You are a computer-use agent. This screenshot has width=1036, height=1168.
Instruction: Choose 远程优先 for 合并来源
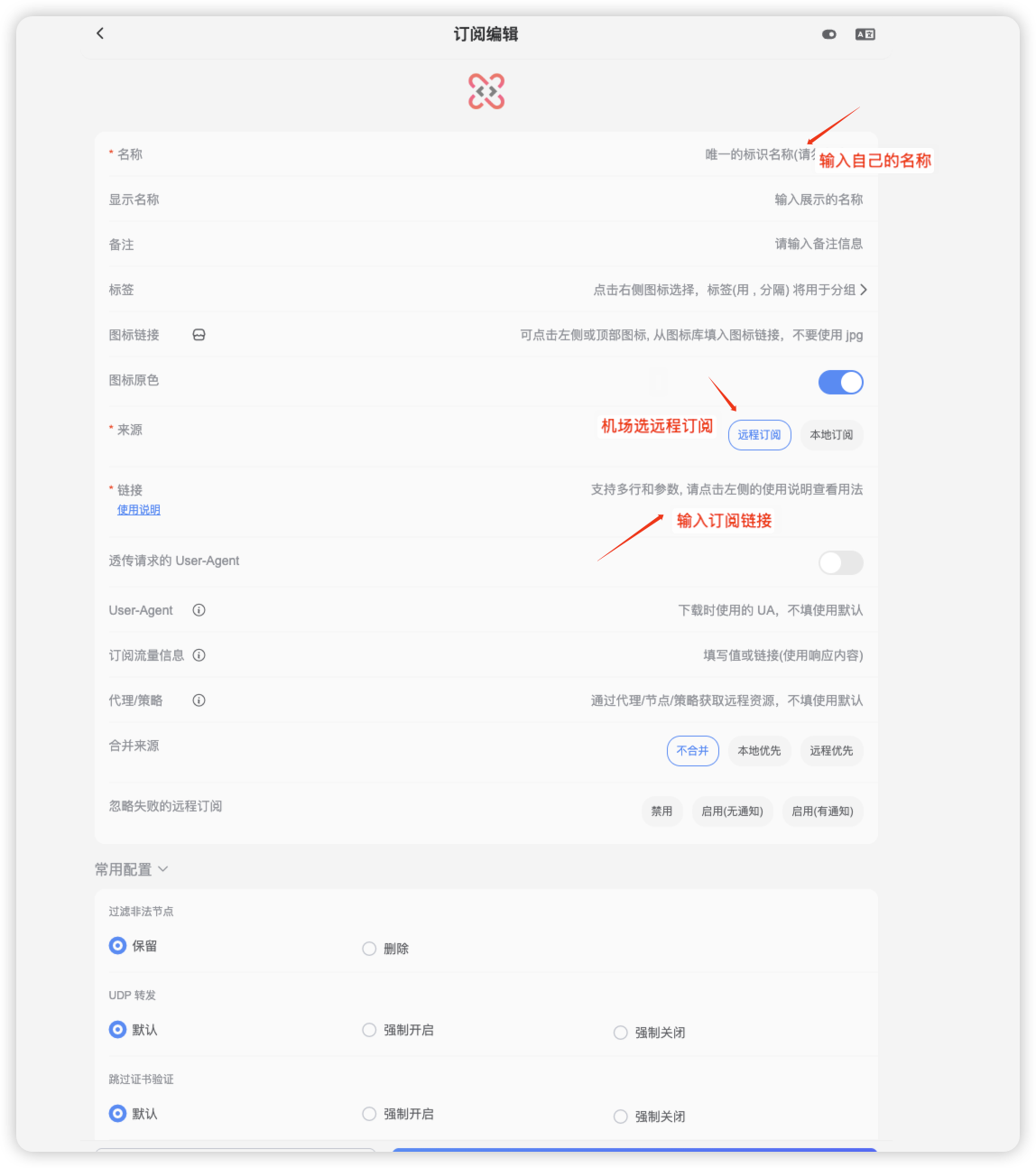point(831,751)
